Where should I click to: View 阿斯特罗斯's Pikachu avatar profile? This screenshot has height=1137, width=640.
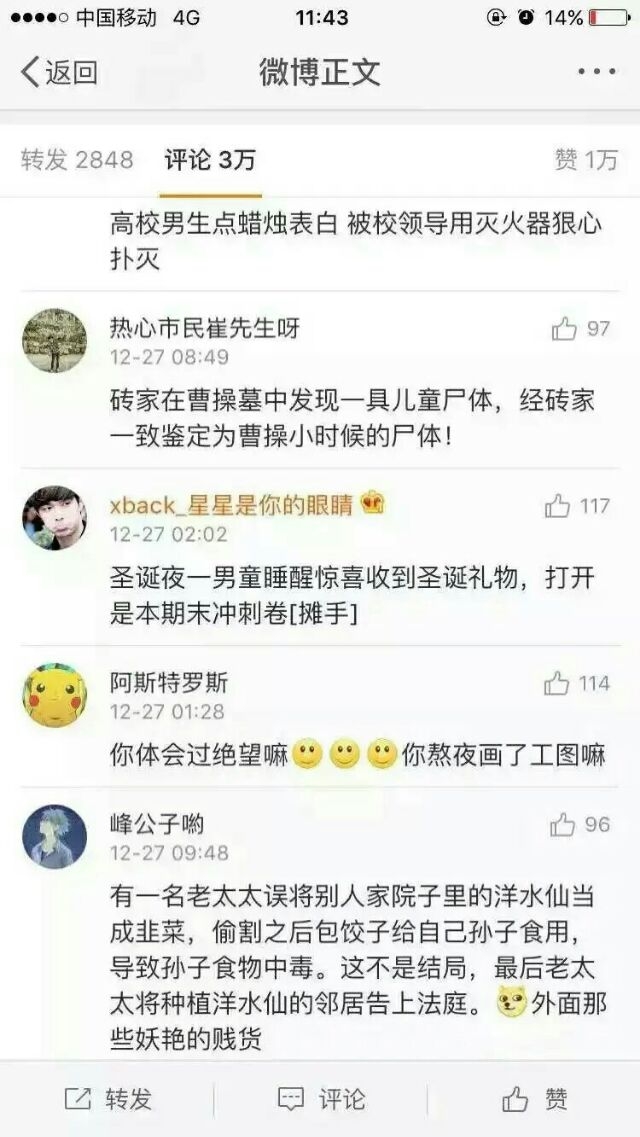(x=54, y=695)
